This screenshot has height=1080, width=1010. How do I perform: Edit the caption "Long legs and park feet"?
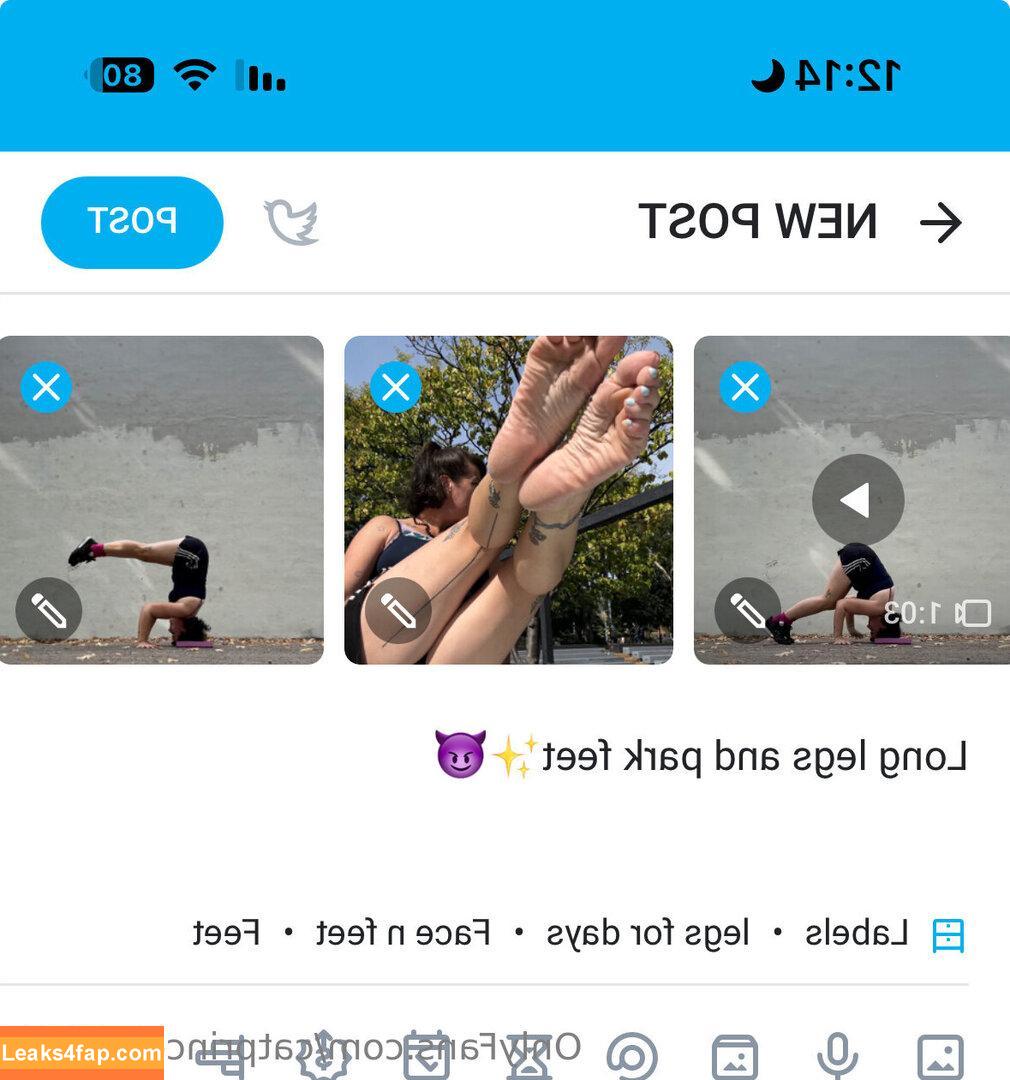[700, 757]
